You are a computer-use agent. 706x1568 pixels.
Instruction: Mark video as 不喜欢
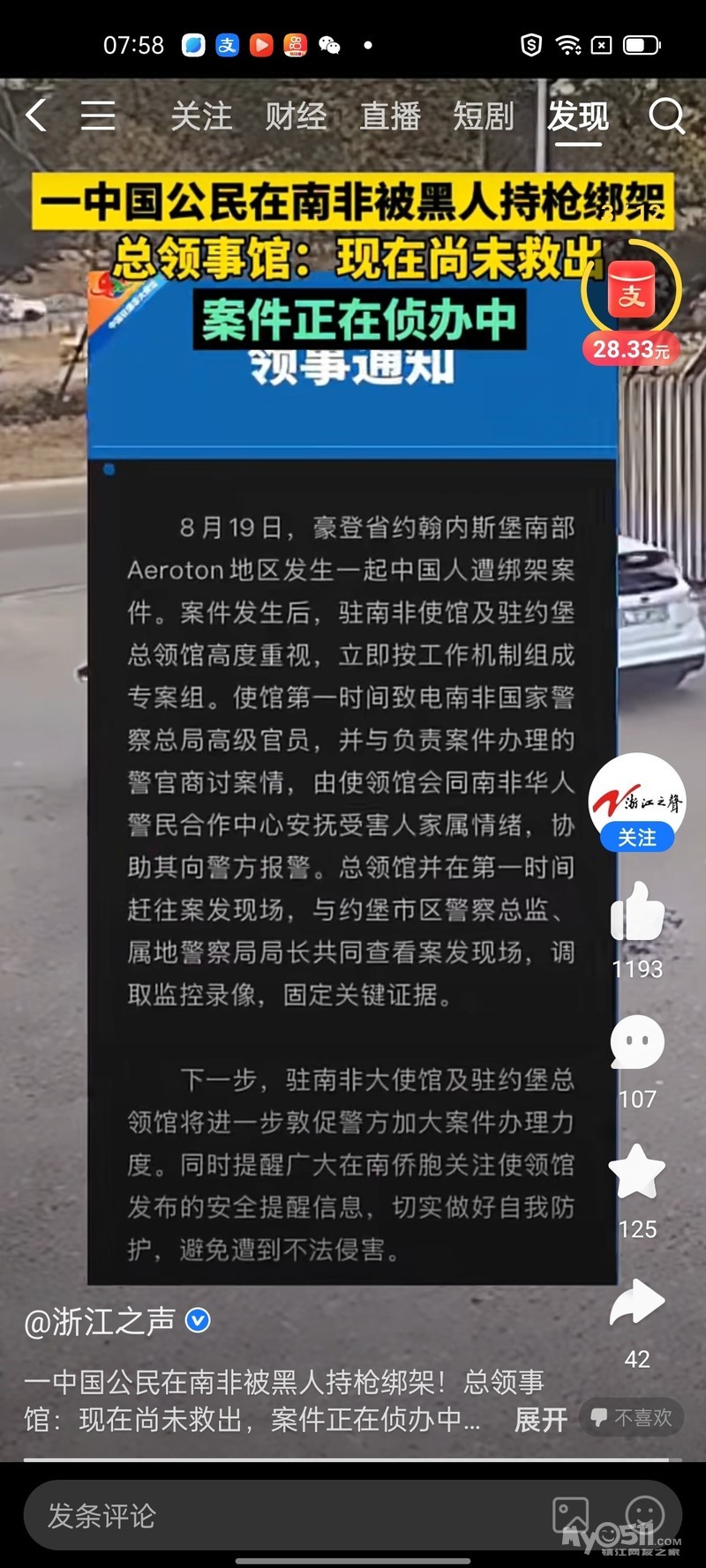pyautogui.click(x=632, y=1417)
